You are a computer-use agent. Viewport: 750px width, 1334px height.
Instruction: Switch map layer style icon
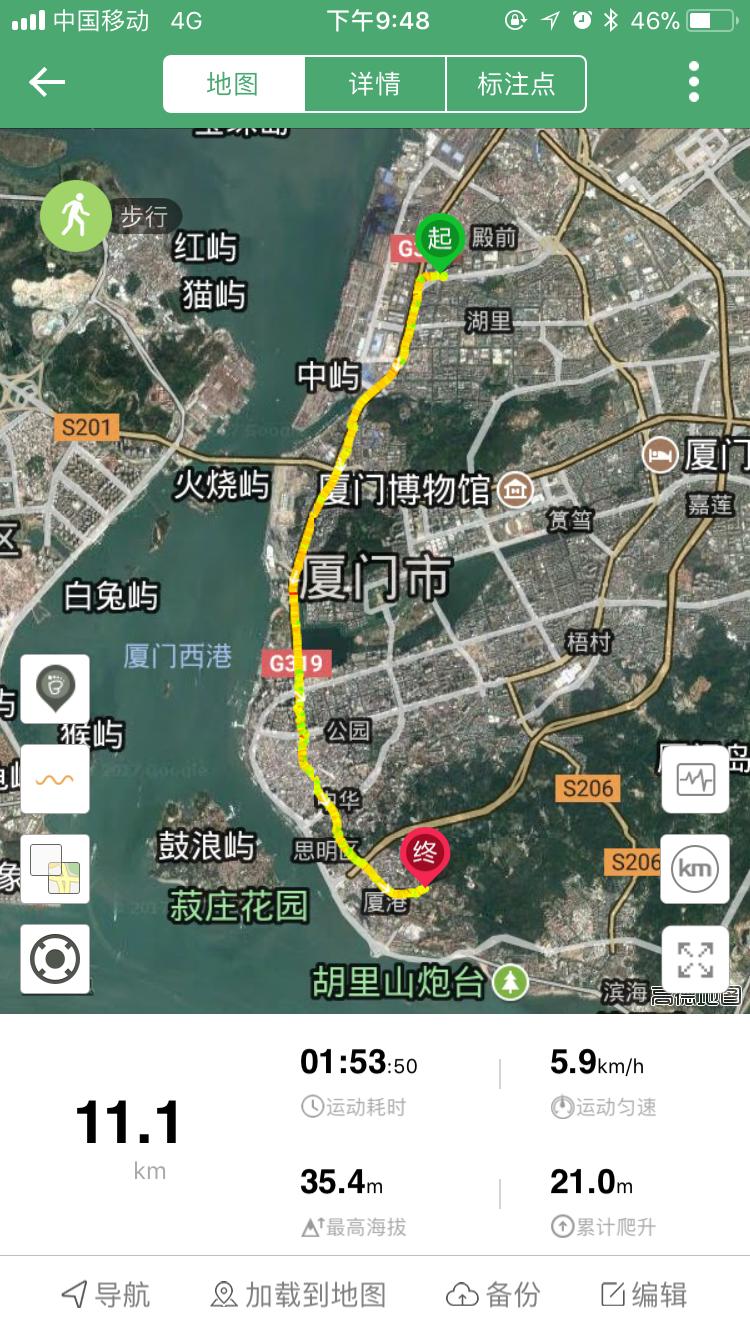pyautogui.click(x=55, y=868)
